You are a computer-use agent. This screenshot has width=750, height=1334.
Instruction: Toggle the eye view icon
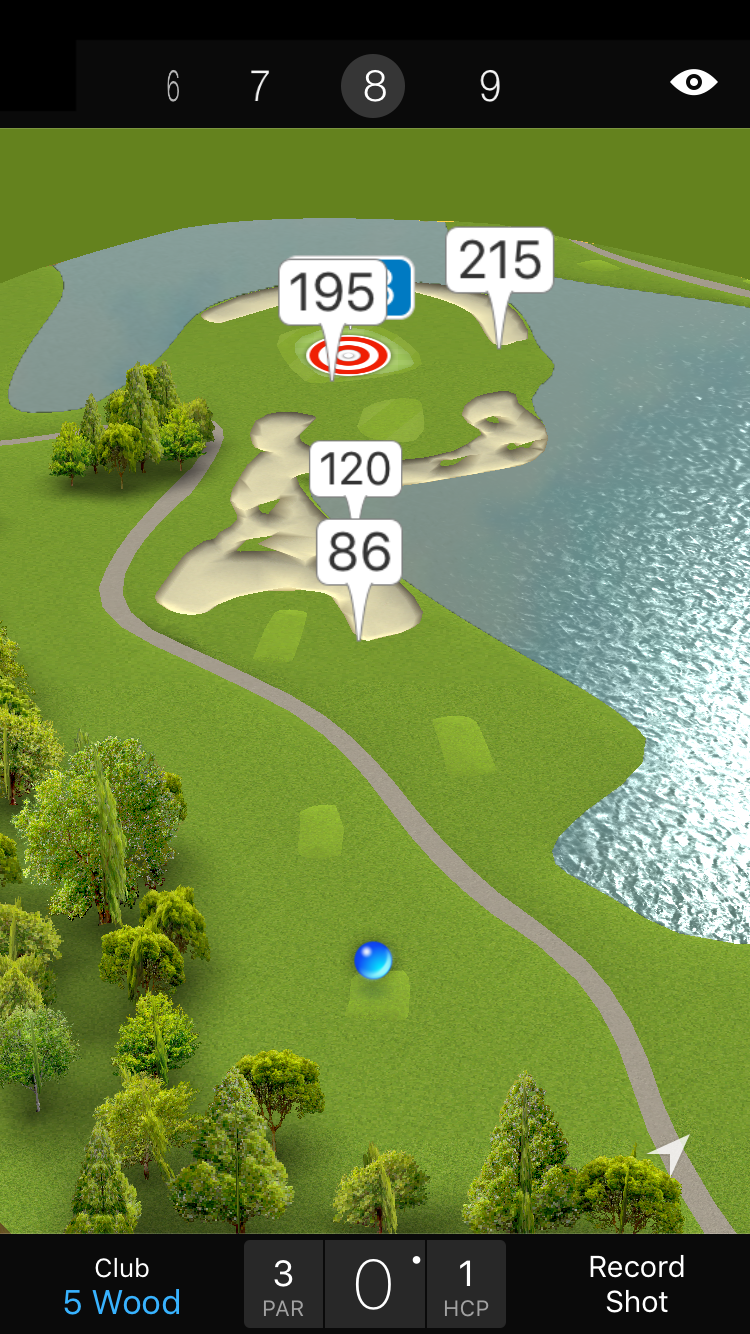(693, 83)
